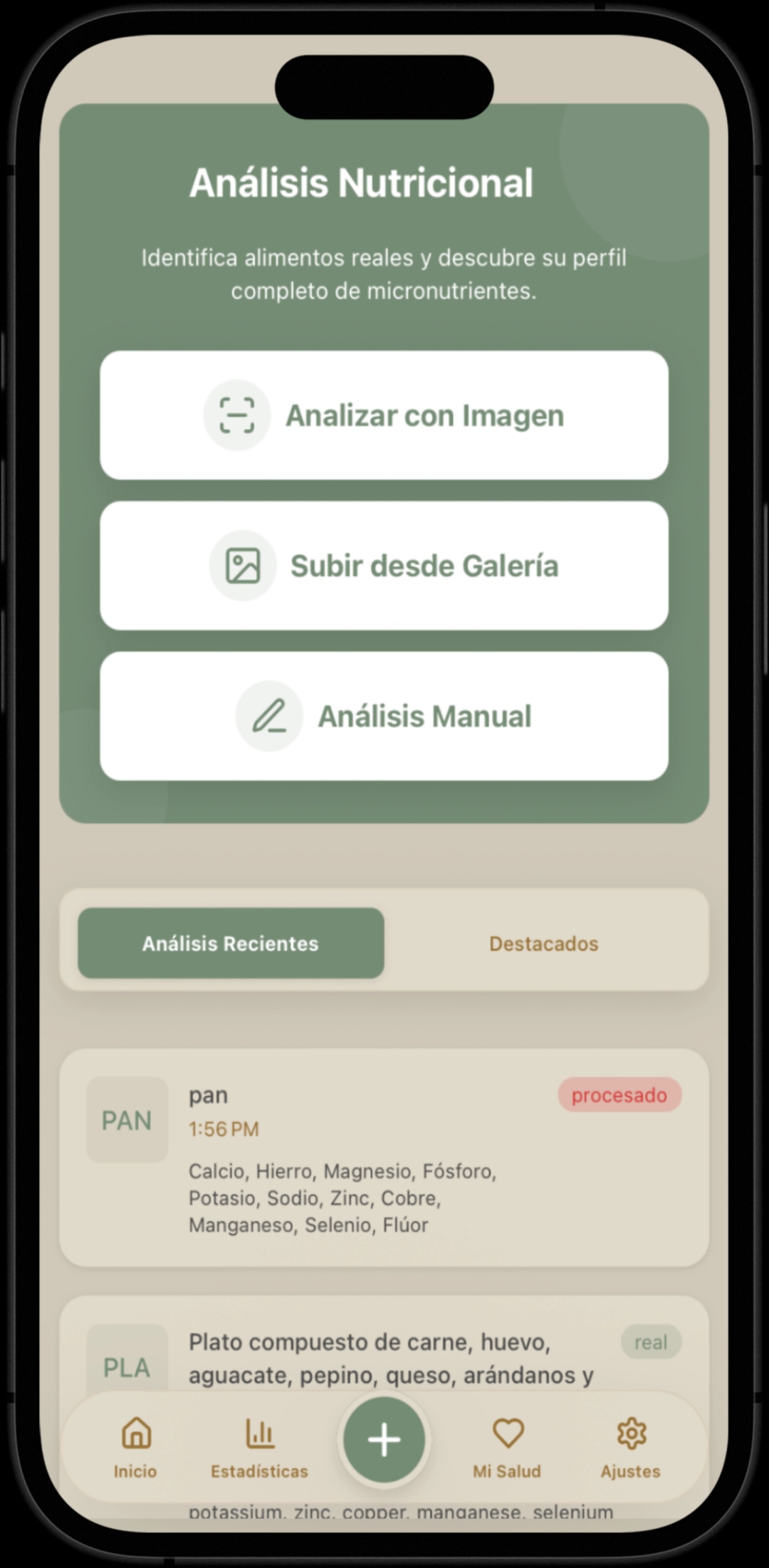This screenshot has width=769, height=1568.
Task: Open the Estadísticas tab
Action: (259, 1448)
